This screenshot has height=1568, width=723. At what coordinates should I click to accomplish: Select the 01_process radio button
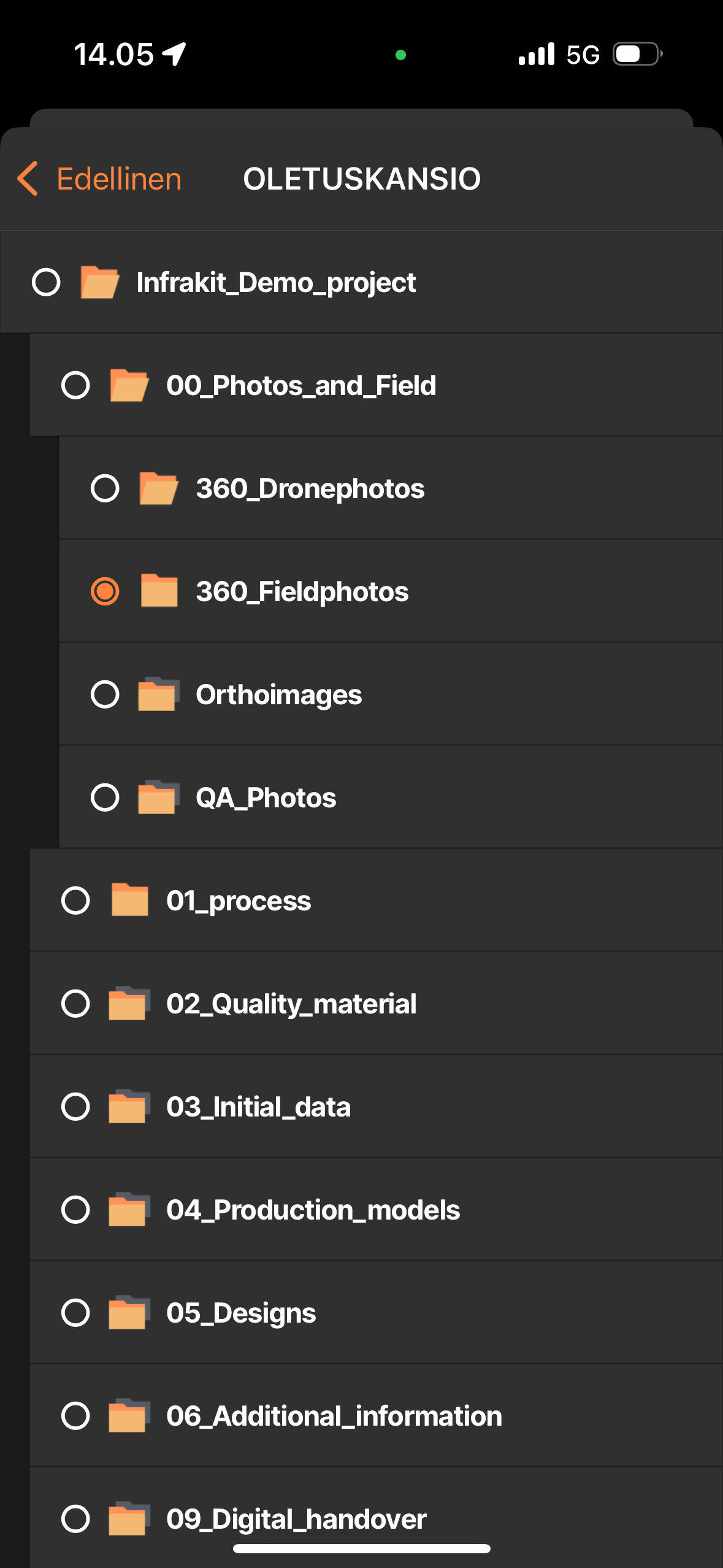coord(75,901)
